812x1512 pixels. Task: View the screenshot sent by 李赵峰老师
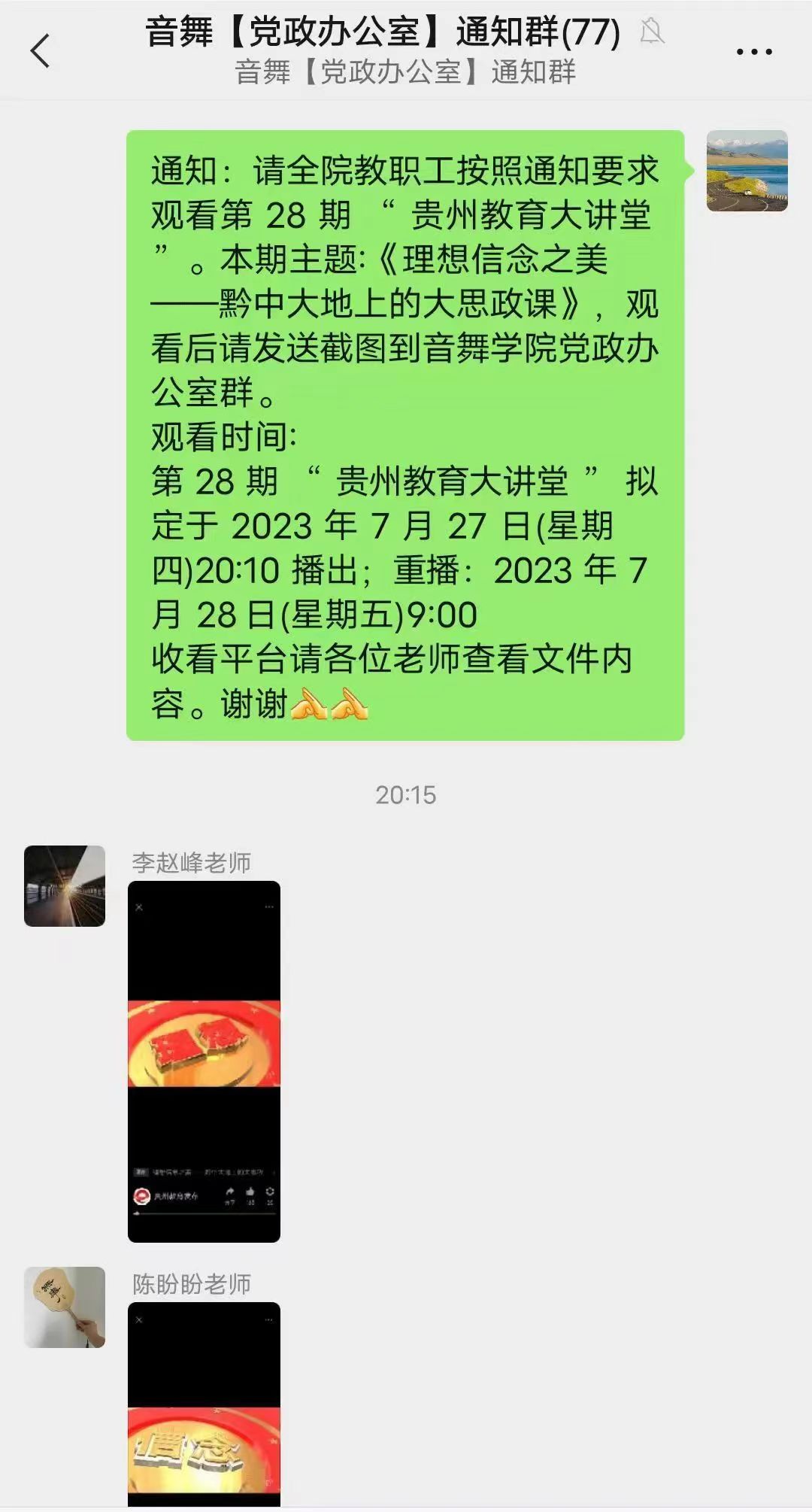[204, 1061]
